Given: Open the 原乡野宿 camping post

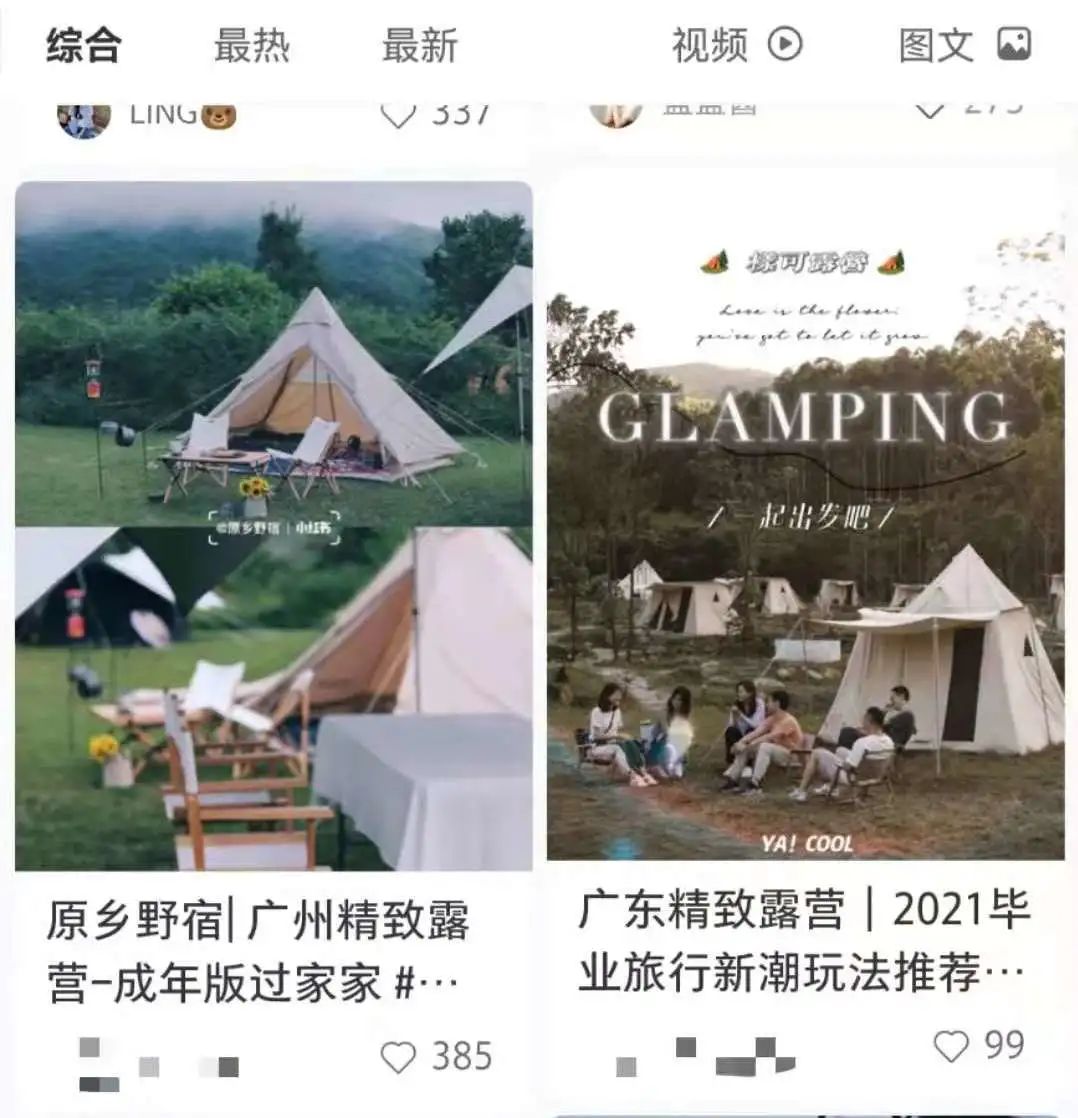Looking at the screenshot, I should coord(273,525).
